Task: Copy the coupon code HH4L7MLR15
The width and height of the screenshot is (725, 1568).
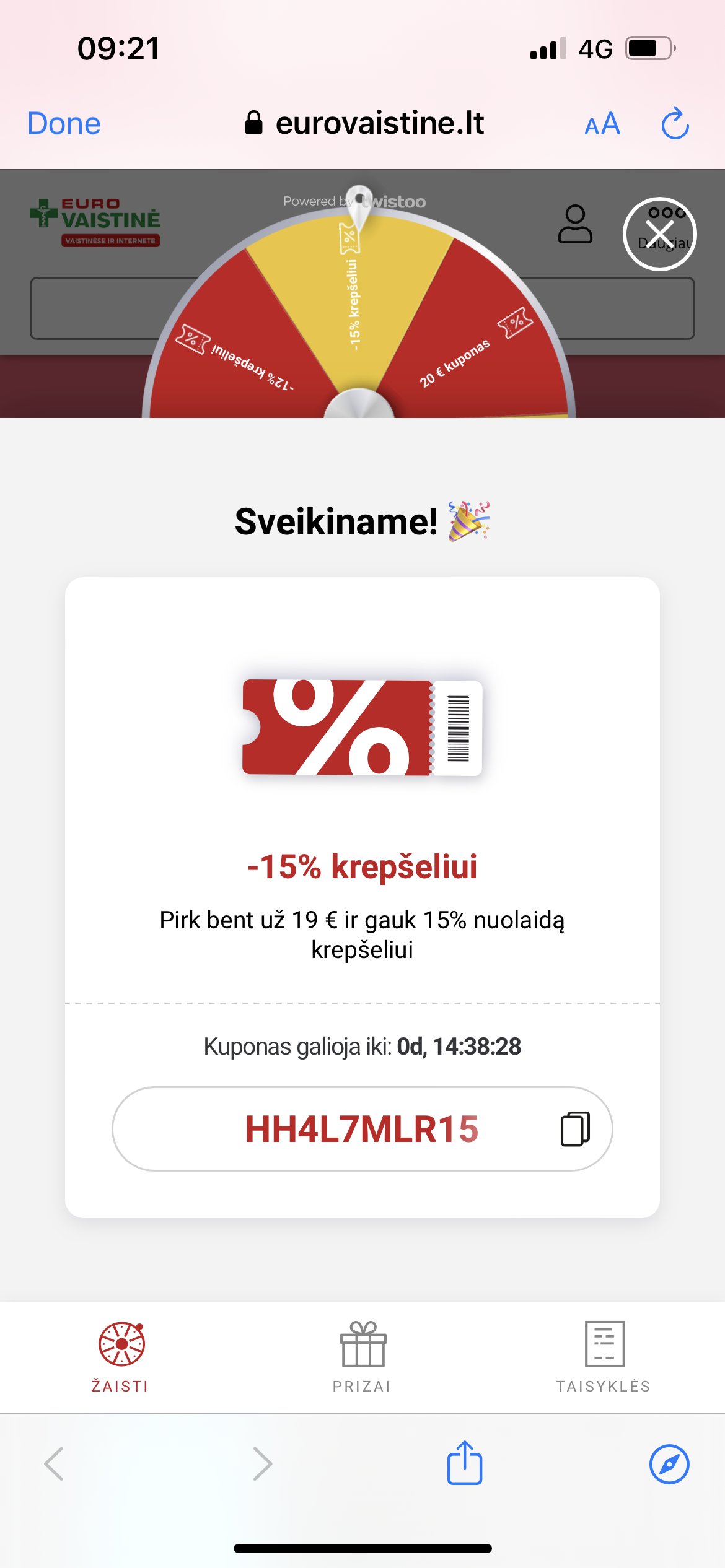Action: coord(575,1128)
